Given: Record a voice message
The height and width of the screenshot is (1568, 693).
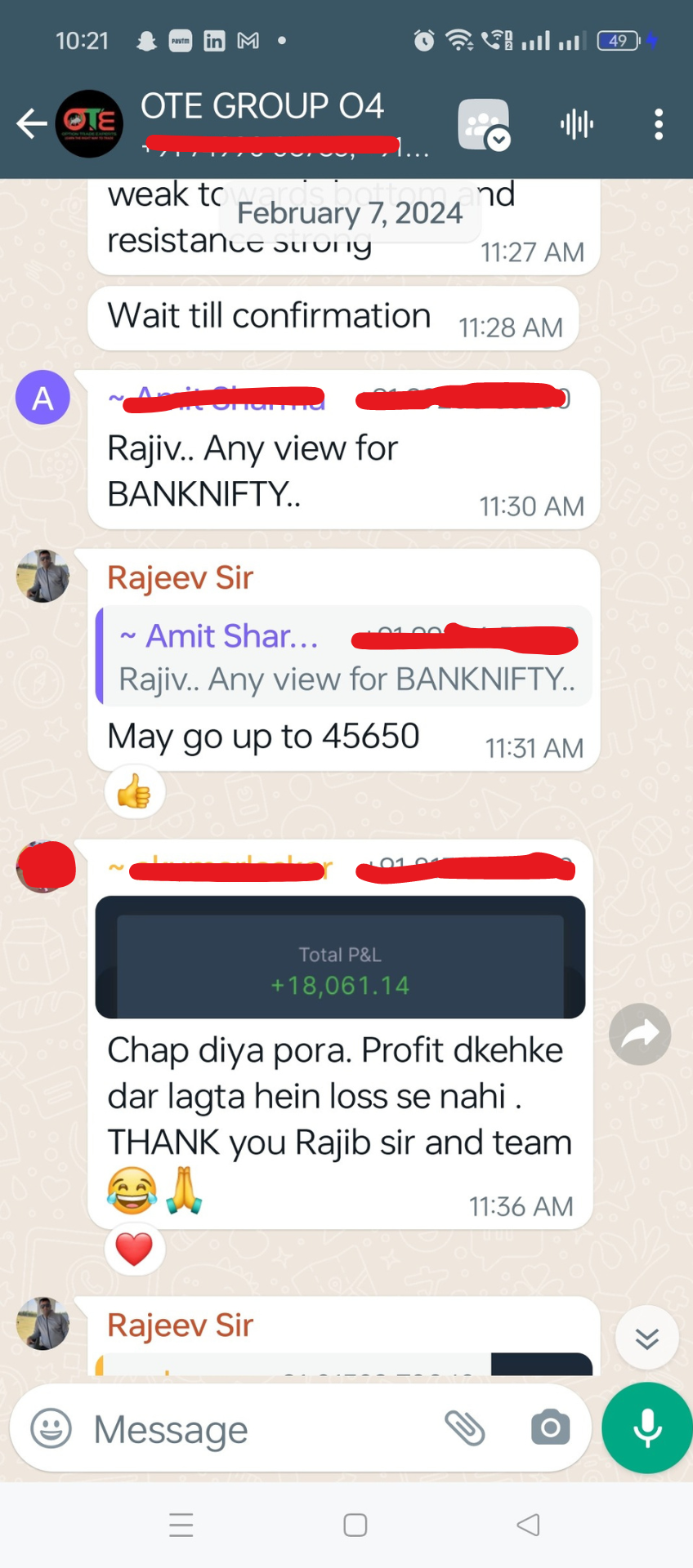Looking at the screenshot, I should [647, 1428].
